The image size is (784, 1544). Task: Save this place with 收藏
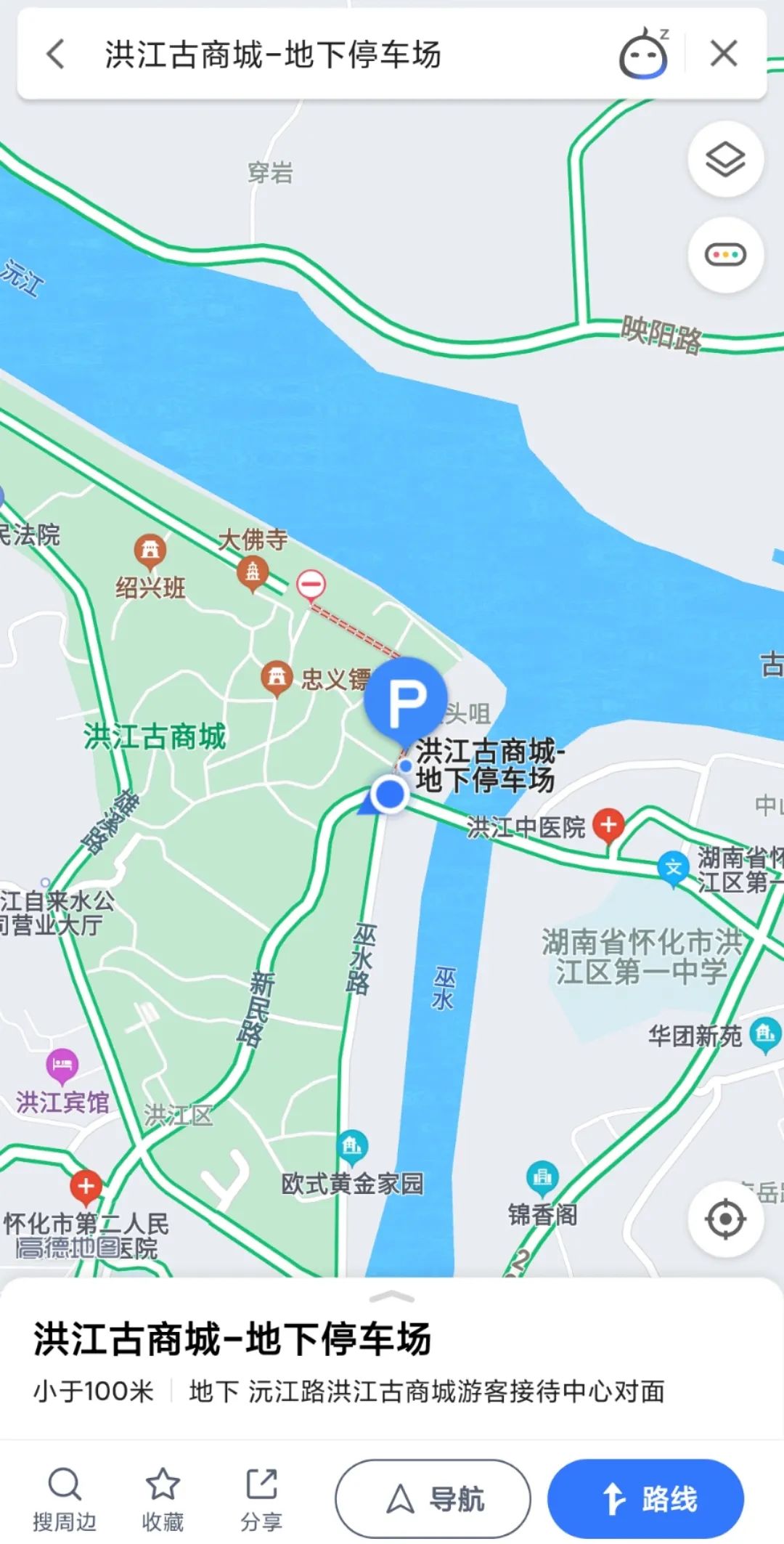[163, 1498]
